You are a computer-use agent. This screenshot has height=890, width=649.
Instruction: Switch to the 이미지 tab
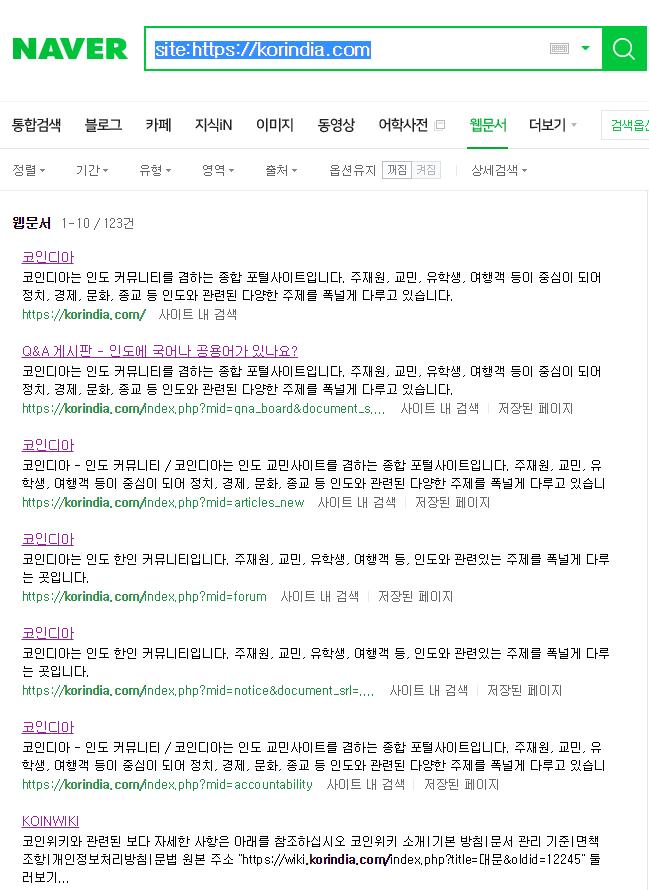tap(274, 125)
